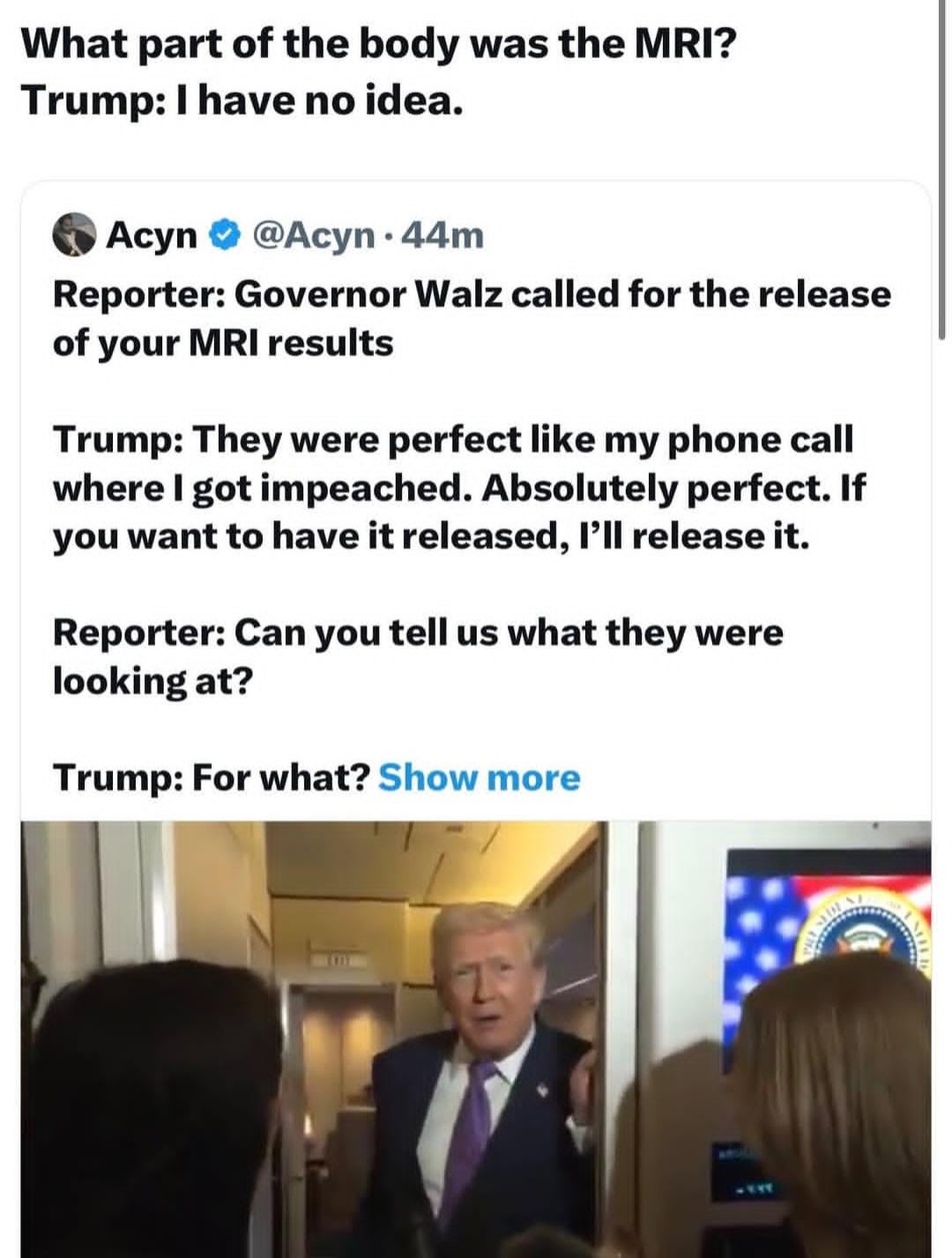Expand the quoted post with Show more
The height and width of the screenshot is (1258, 952).
(x=479, y=778)
